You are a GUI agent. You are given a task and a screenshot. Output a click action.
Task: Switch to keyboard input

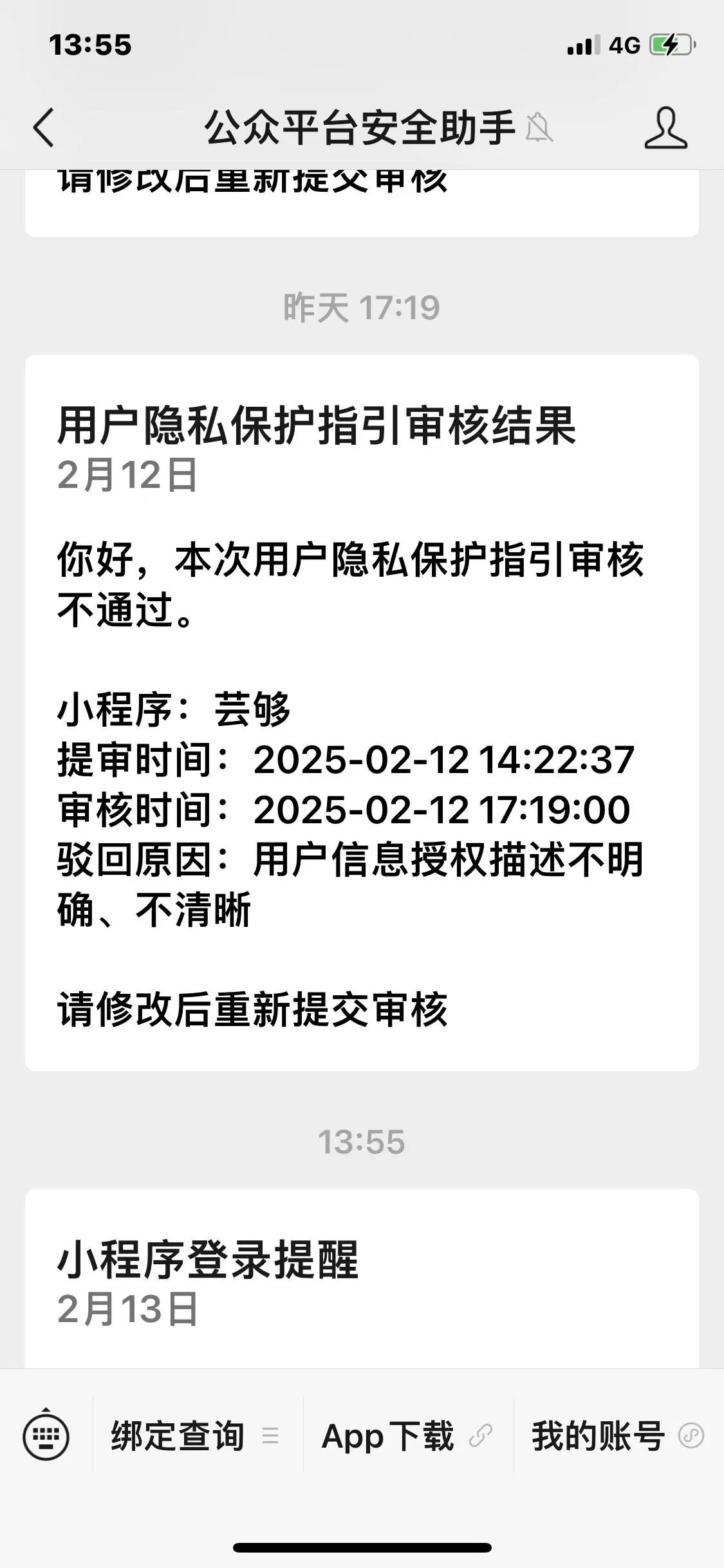tap(46, 1436)
